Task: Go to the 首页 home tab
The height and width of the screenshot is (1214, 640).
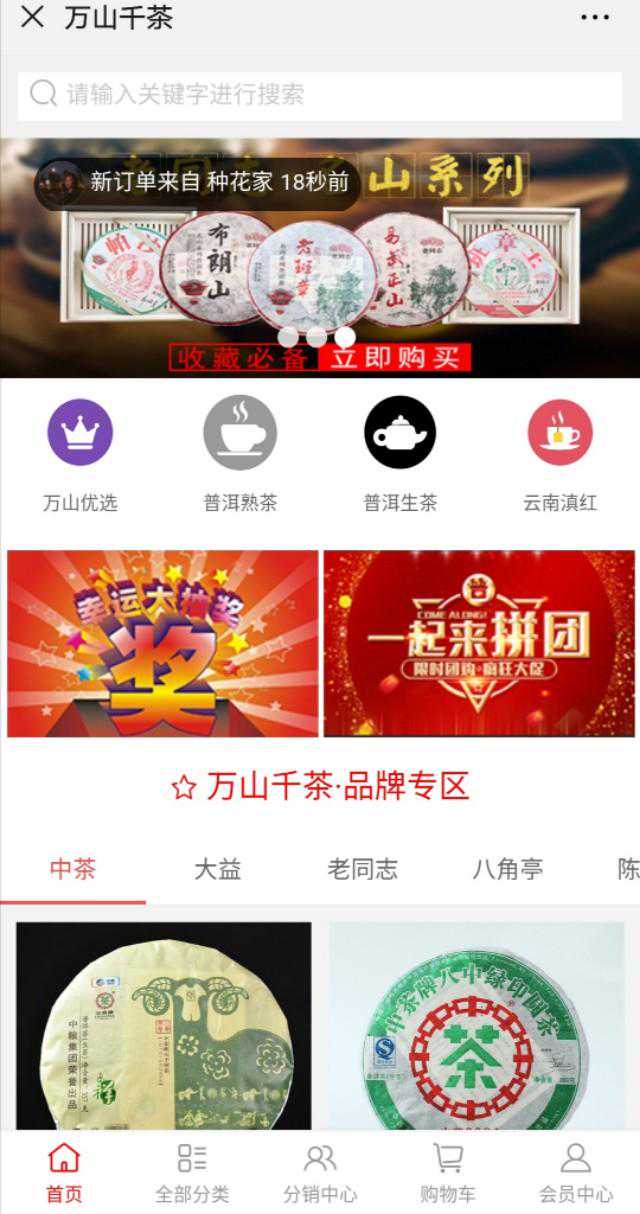Action: point(64,1173)
